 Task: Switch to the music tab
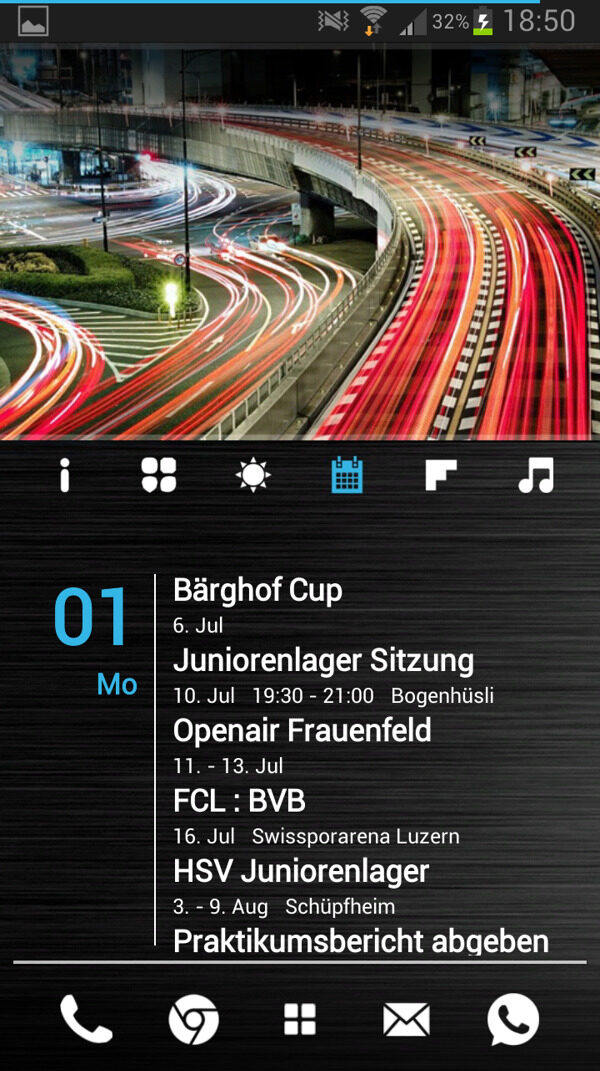tap(536, 475)
